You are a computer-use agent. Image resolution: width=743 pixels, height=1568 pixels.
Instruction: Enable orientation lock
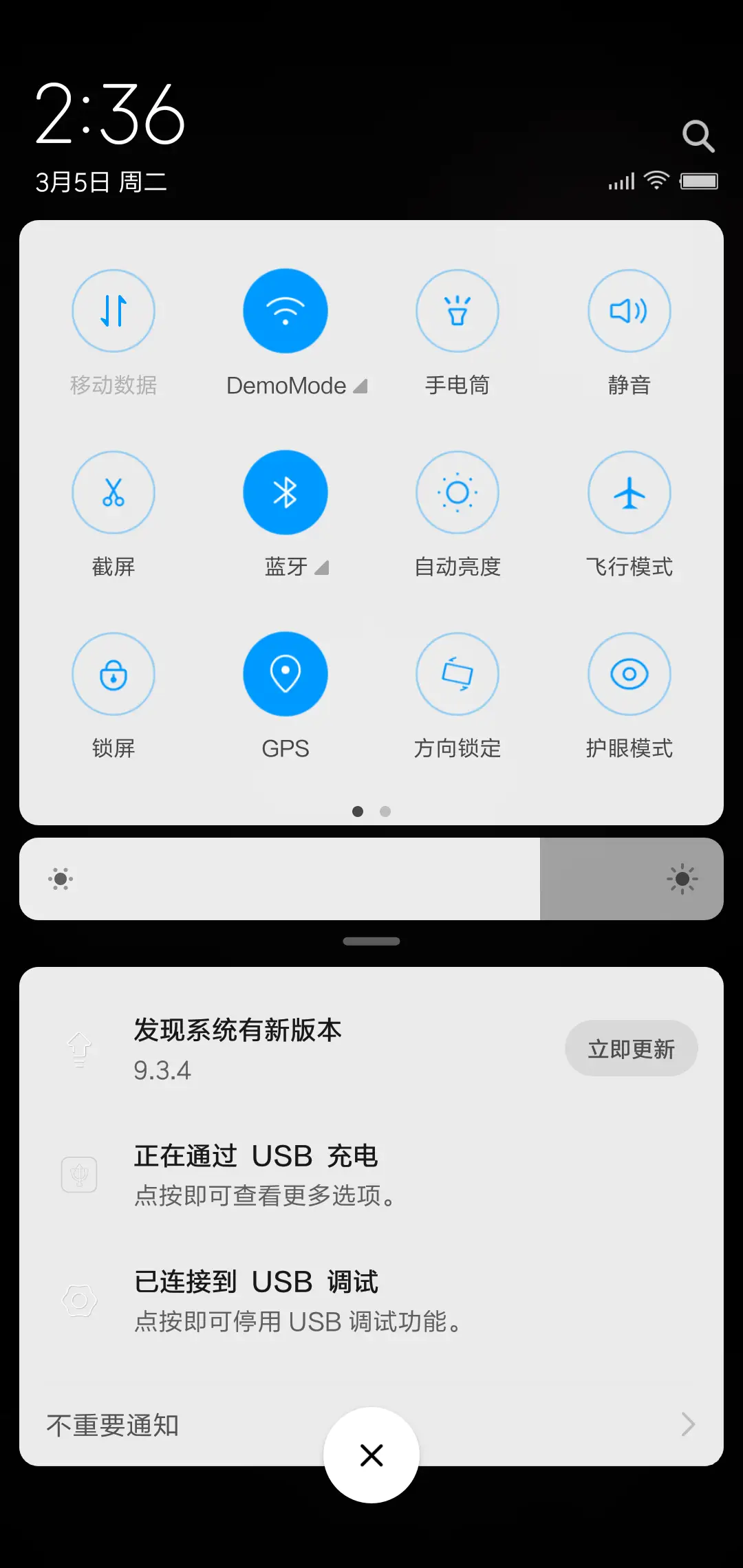(457, 674)
